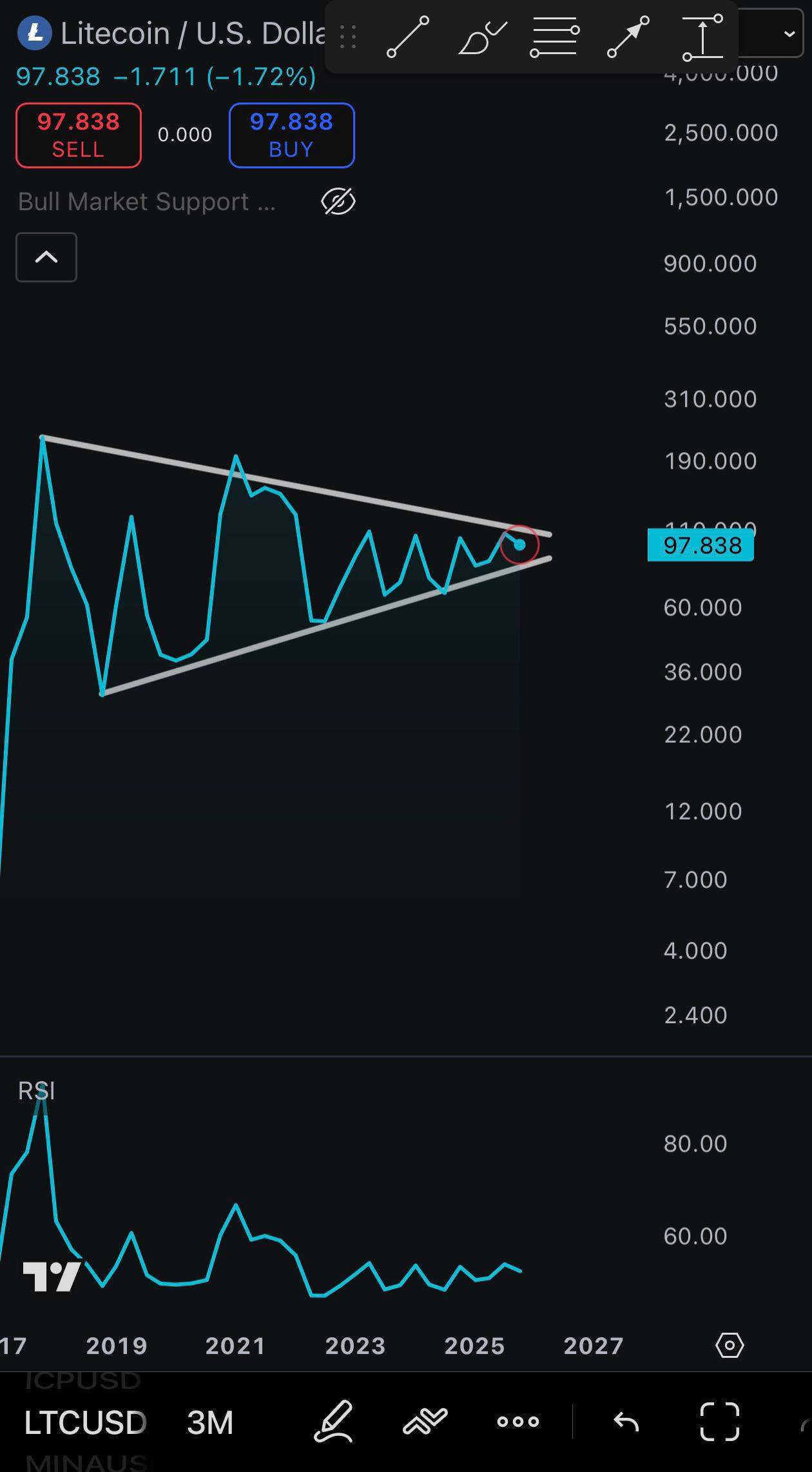Collapse the indicator legend with the chevron

click(x=46, y=257)
